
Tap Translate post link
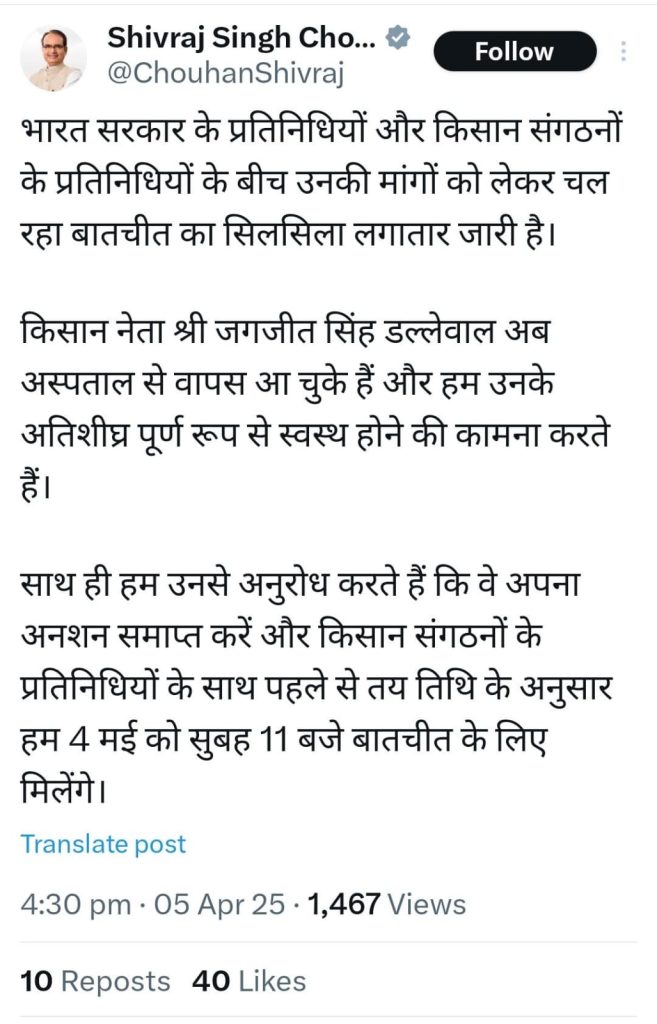pyautogui.click(x=103, y=843)
